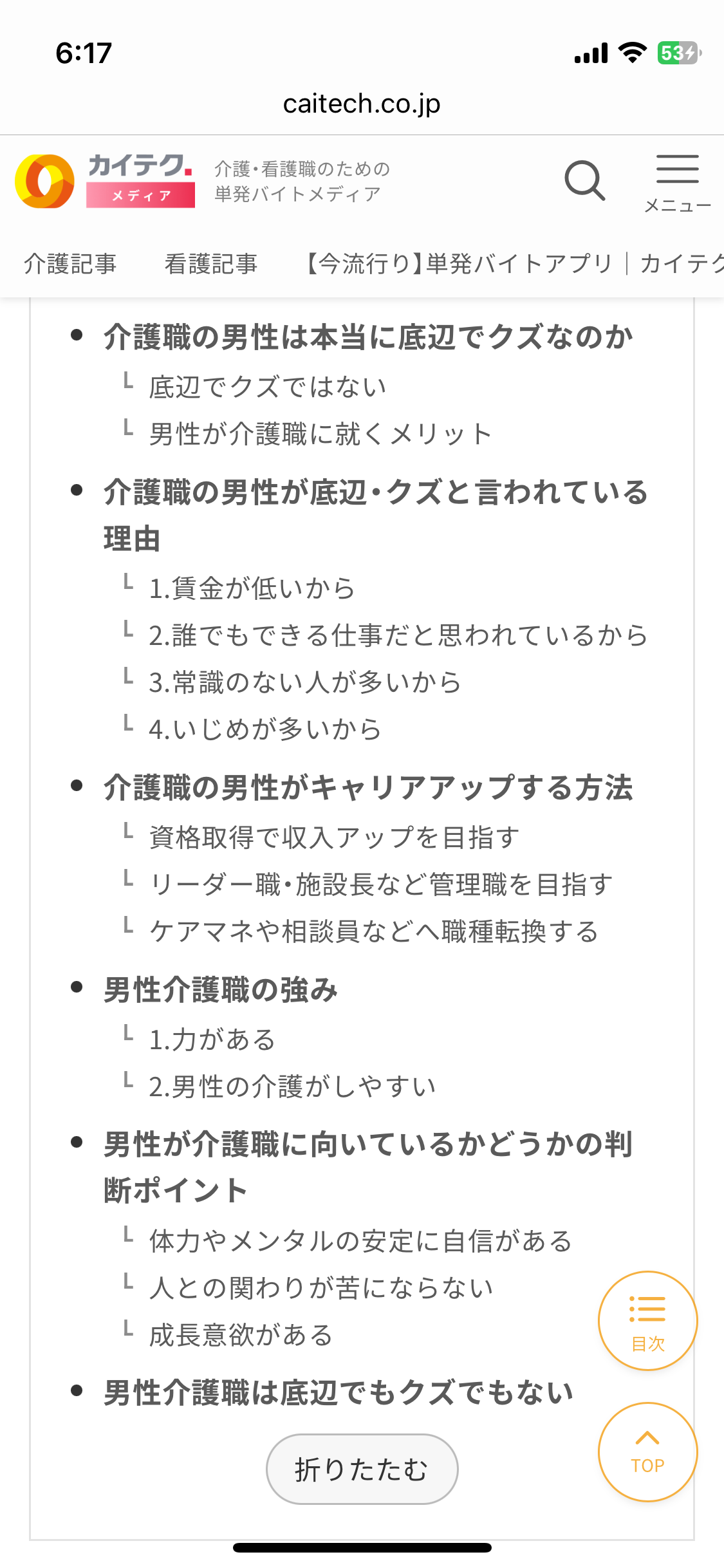This screenshot has height=1568, width=724.
Task: Jump to 介護職の男性は本当に底辺でクズなのか section
Action: click(x=368, y=337)
